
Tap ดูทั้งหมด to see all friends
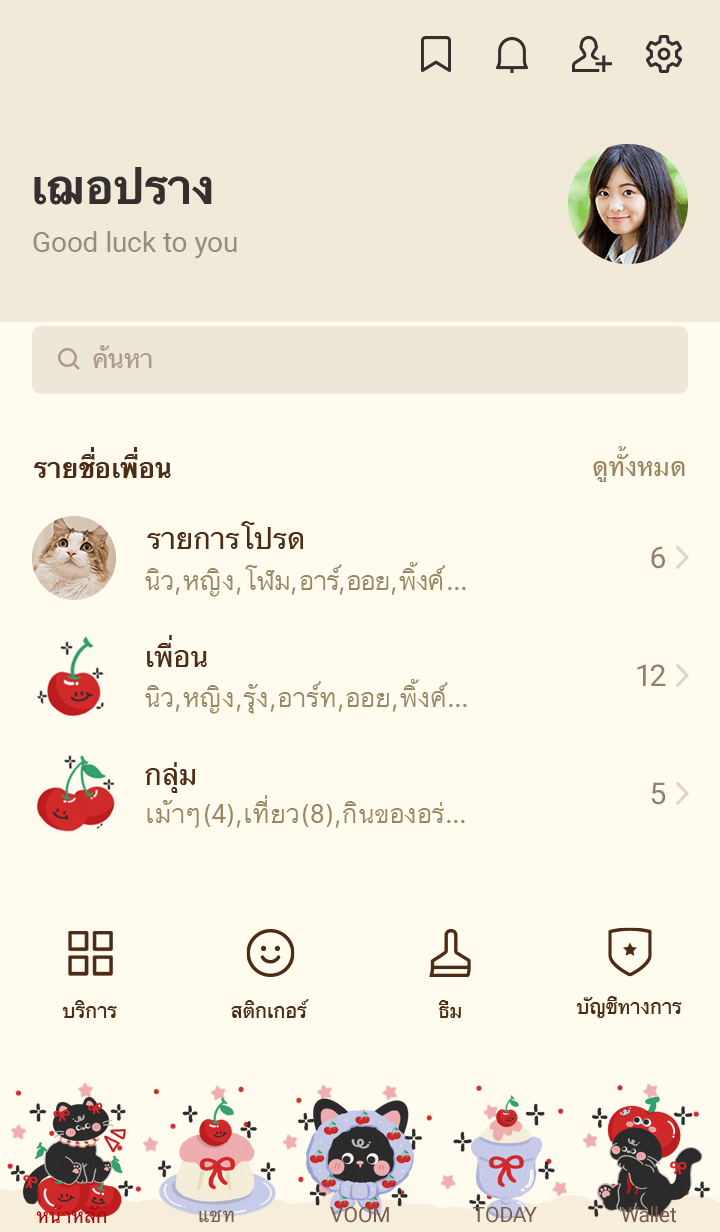click(638, 468)
